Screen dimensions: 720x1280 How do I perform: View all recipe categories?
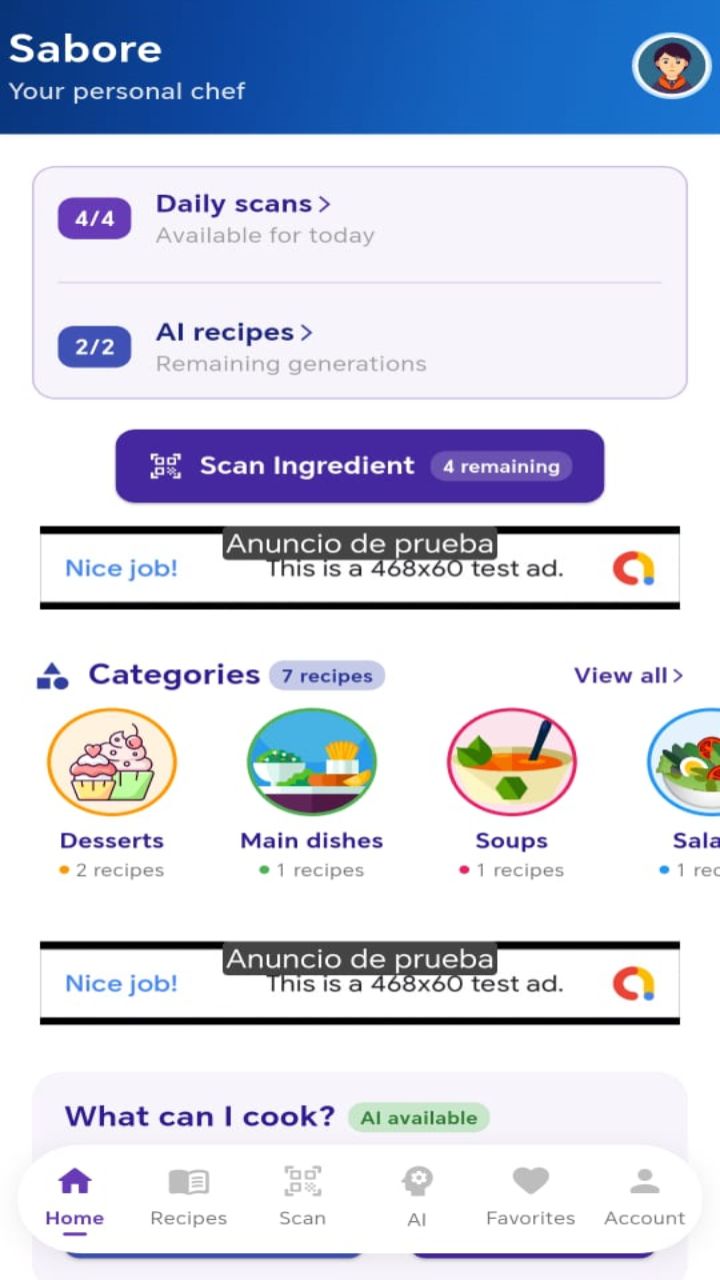coord(628,676)
